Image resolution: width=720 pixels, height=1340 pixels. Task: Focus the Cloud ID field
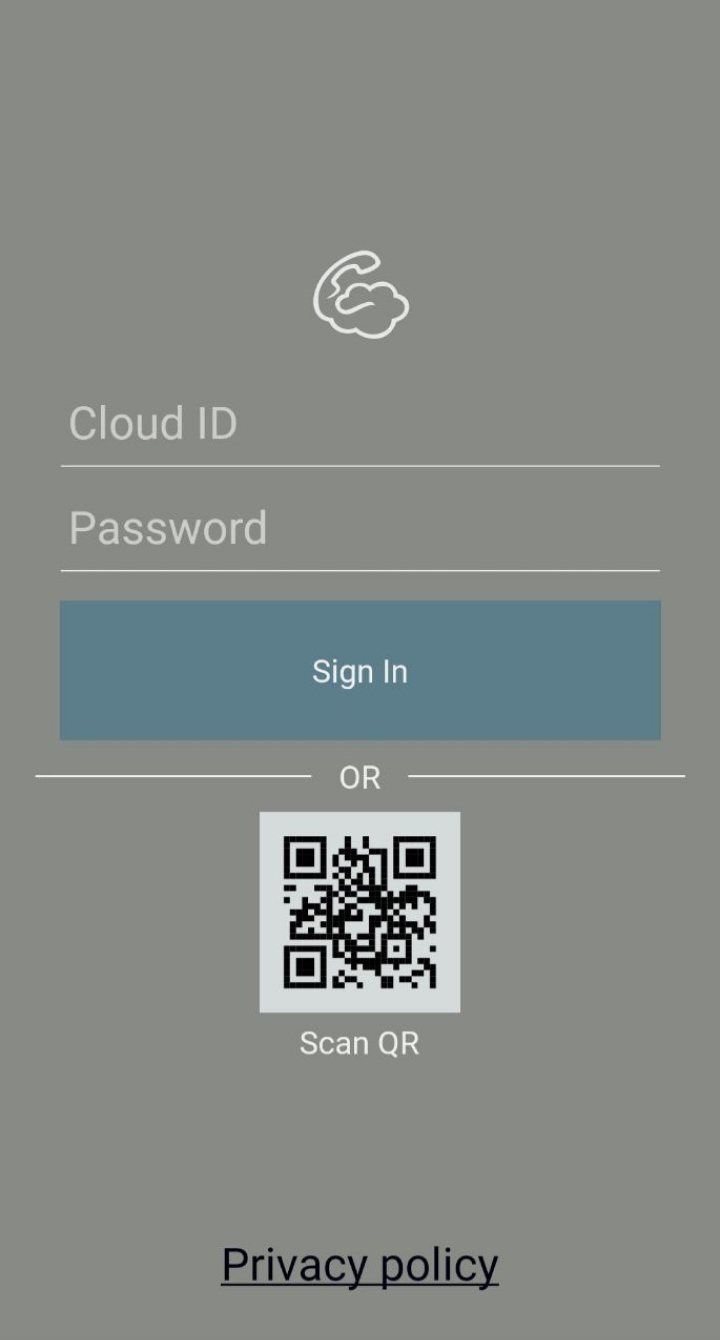click(360, 424)
